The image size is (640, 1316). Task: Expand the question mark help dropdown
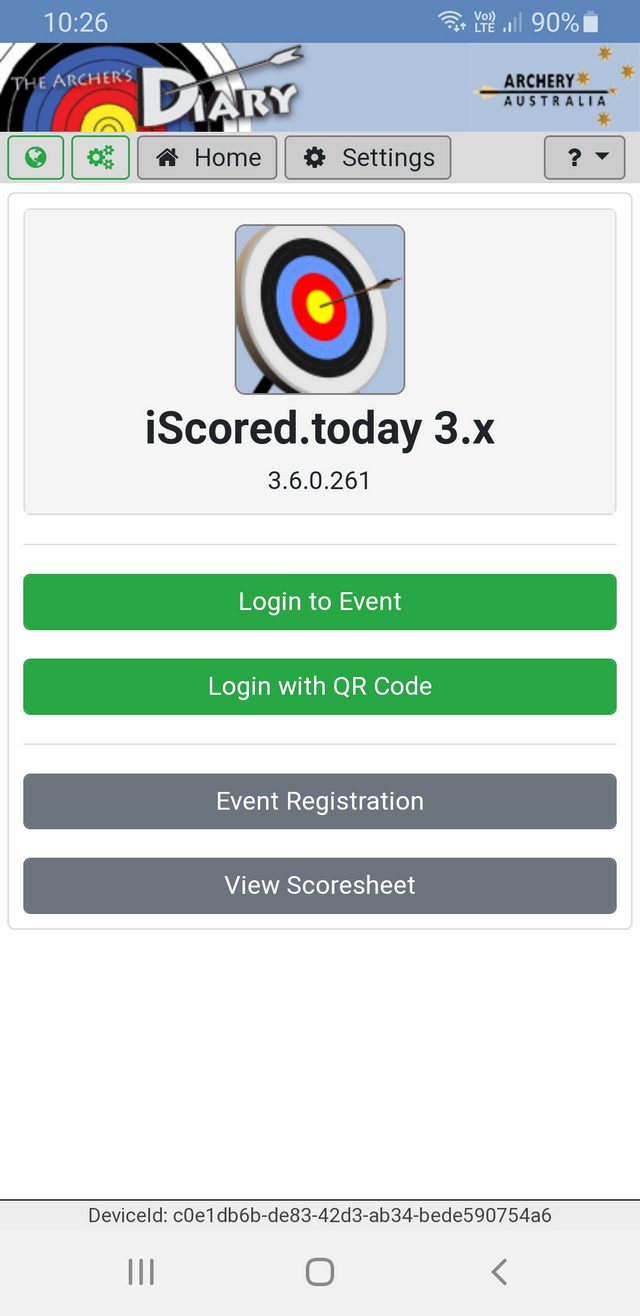(x=584, y=158)
